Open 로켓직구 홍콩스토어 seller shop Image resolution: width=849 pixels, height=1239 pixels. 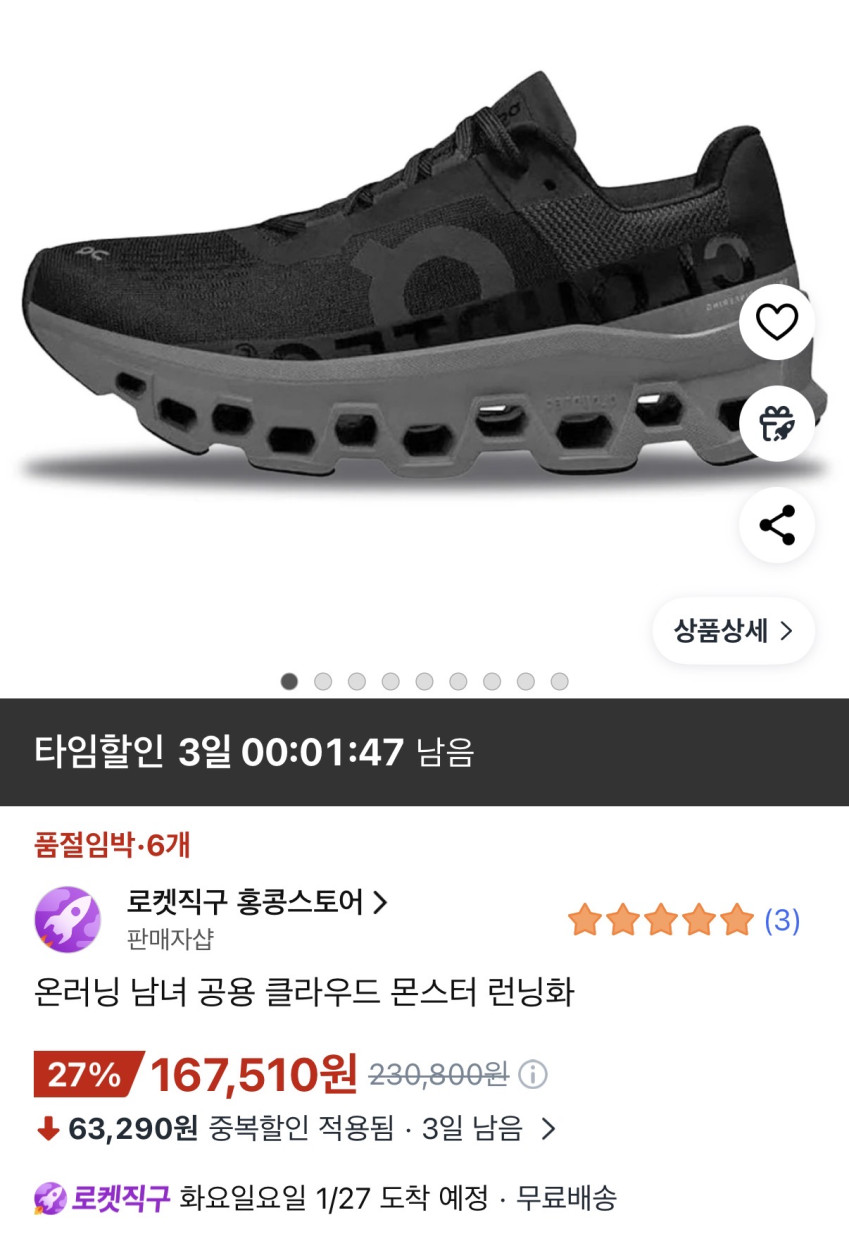[256, 903]
